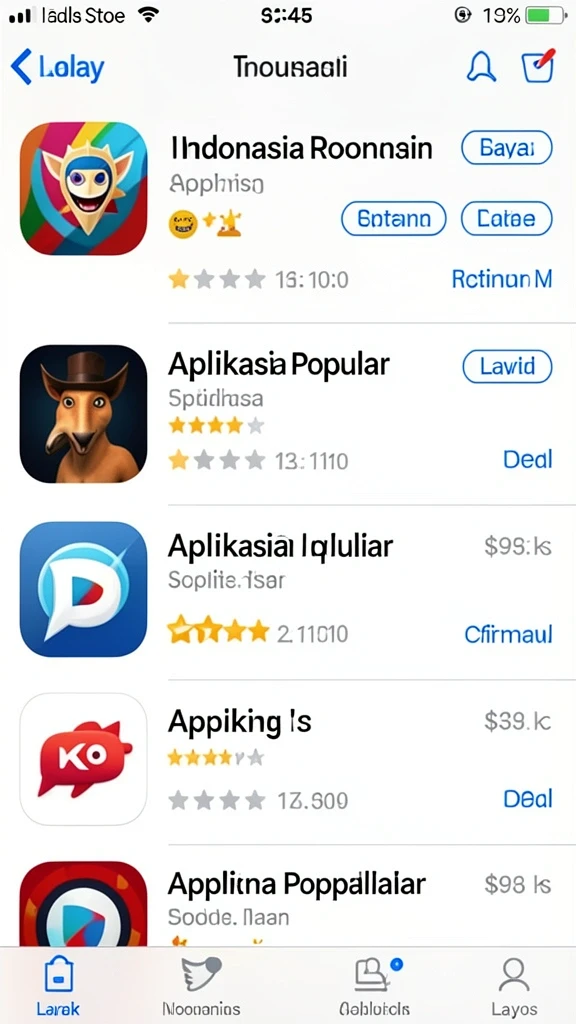Screen dimensions: 576x1024
Task: Open the Indonasia Roonnain app icon
Action: click(x=84, y=188)
